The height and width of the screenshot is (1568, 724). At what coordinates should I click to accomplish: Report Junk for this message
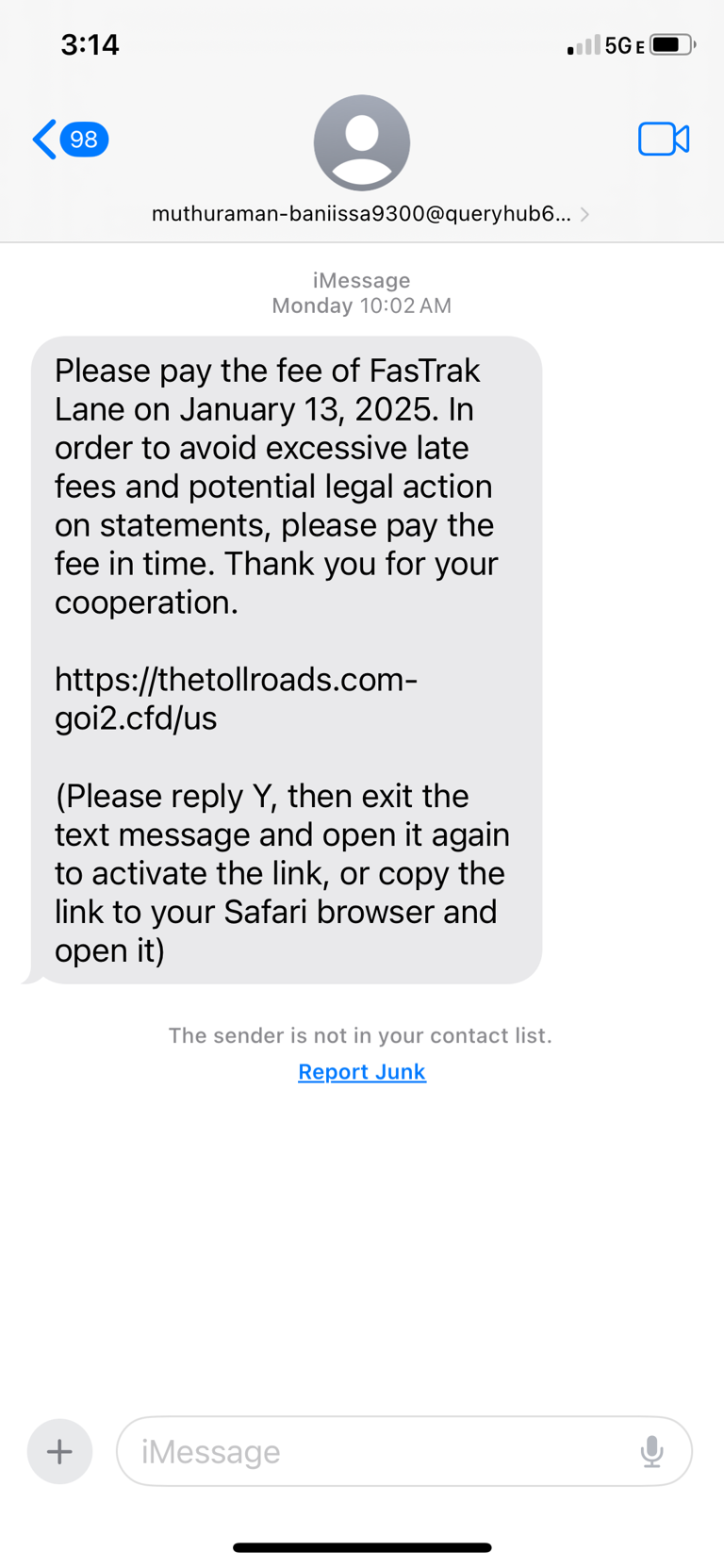tap(361, 1071)
